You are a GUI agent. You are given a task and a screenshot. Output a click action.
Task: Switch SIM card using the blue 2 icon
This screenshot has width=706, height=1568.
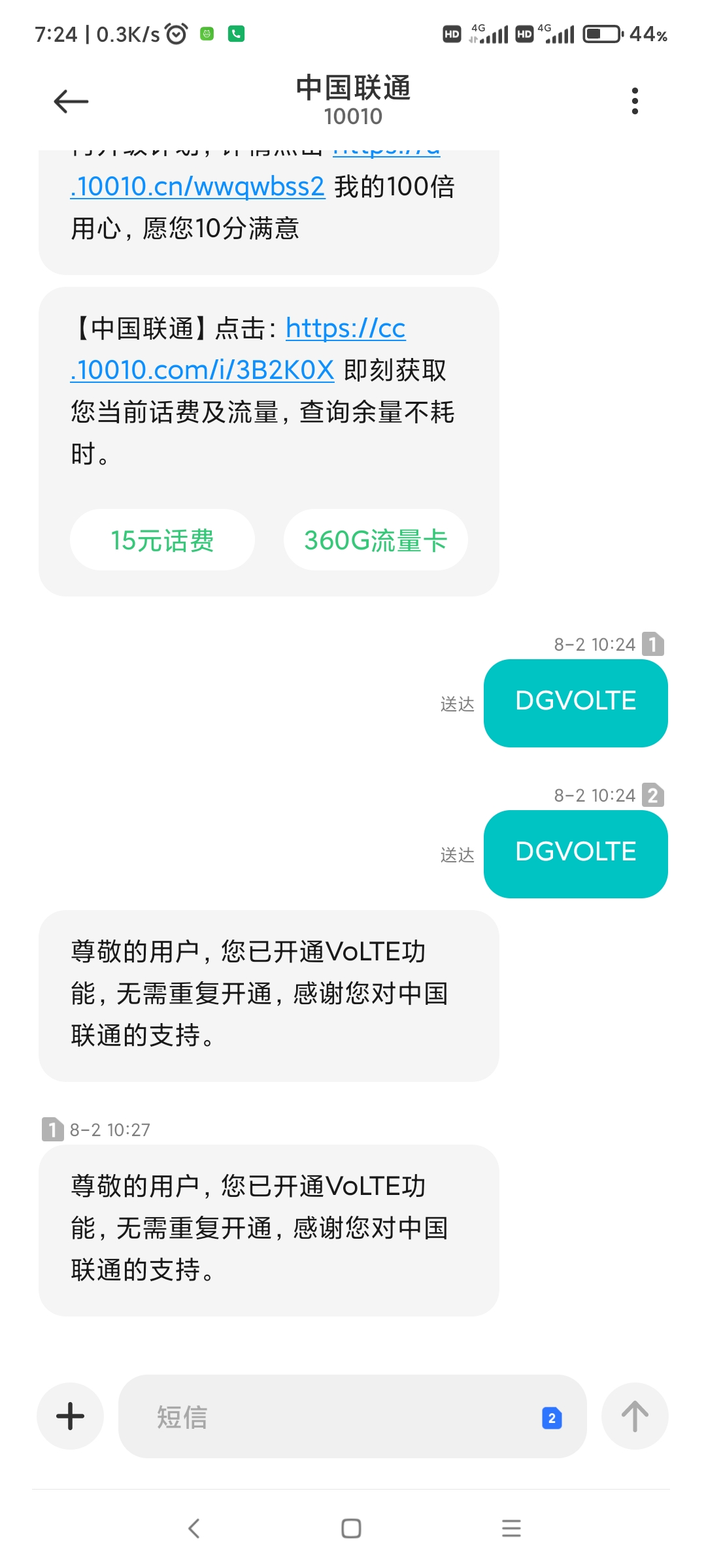552,1418
